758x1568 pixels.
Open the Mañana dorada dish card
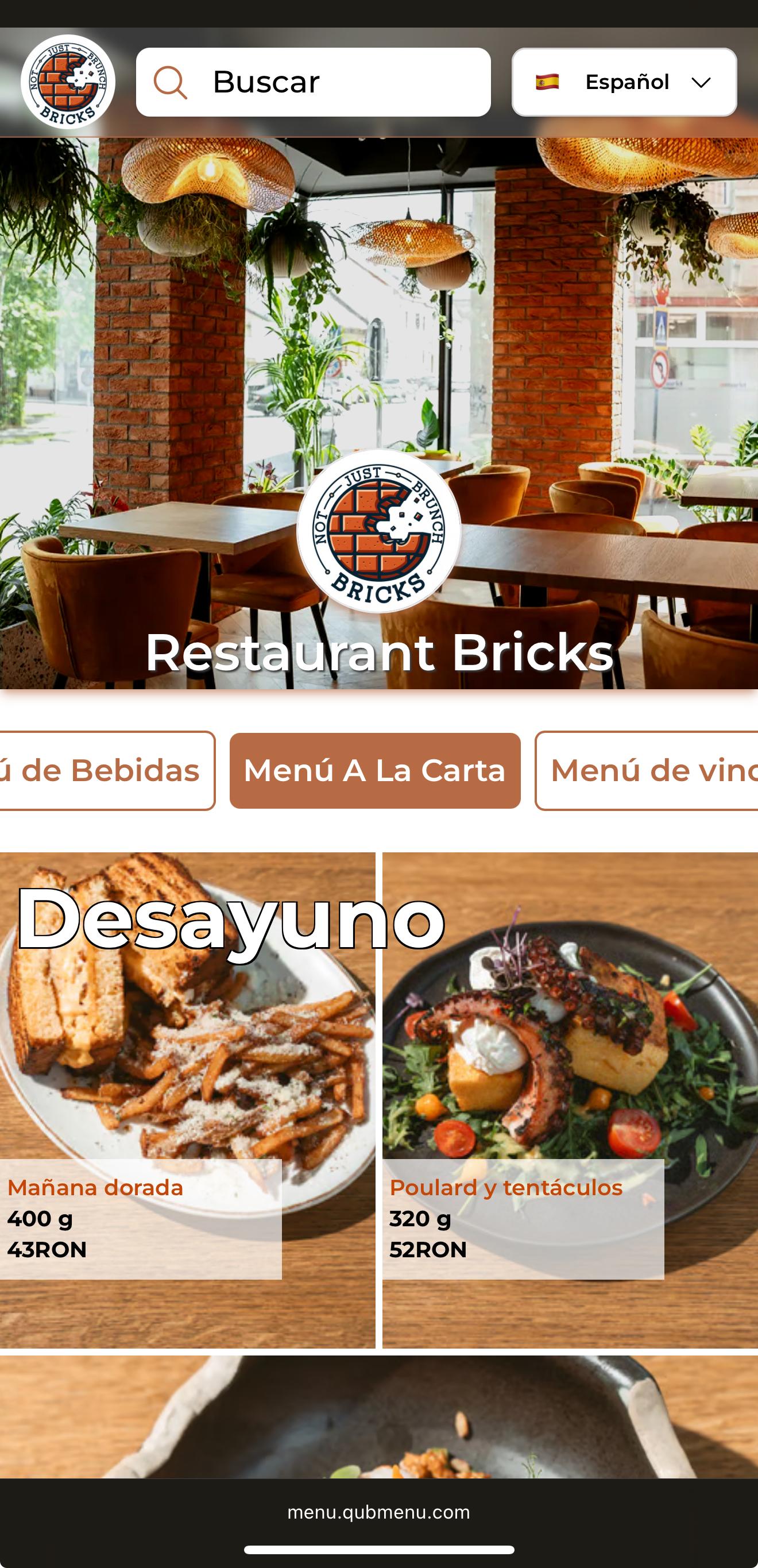[187, 1100]
